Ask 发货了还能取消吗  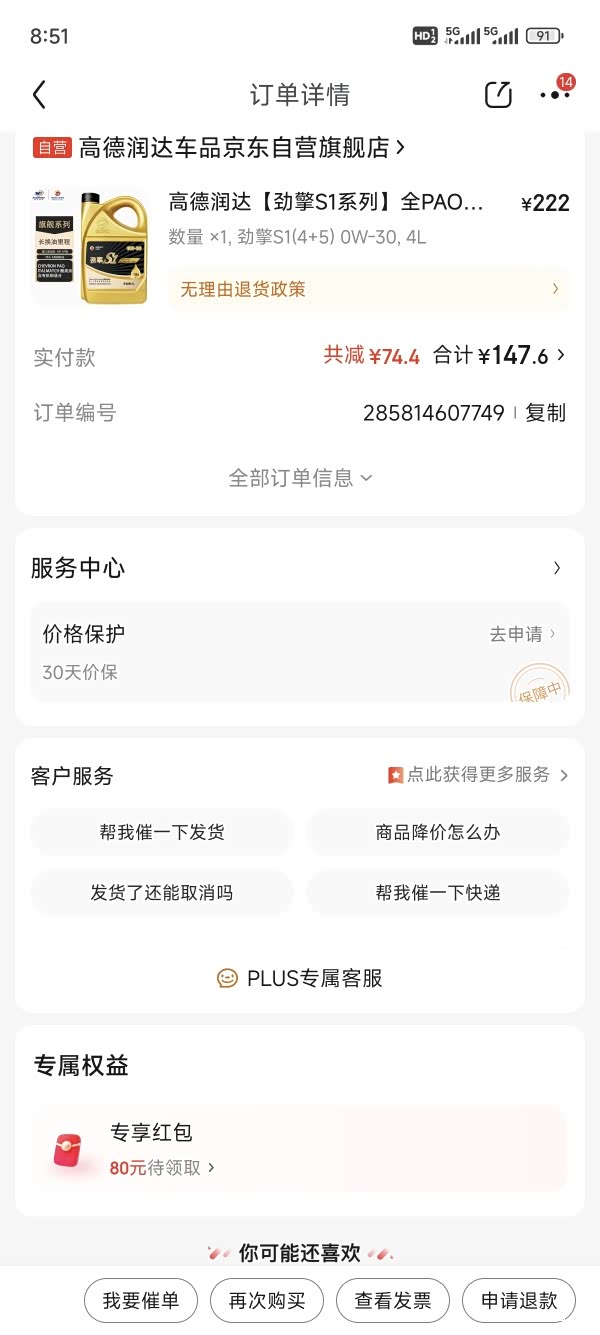point(162,893)
